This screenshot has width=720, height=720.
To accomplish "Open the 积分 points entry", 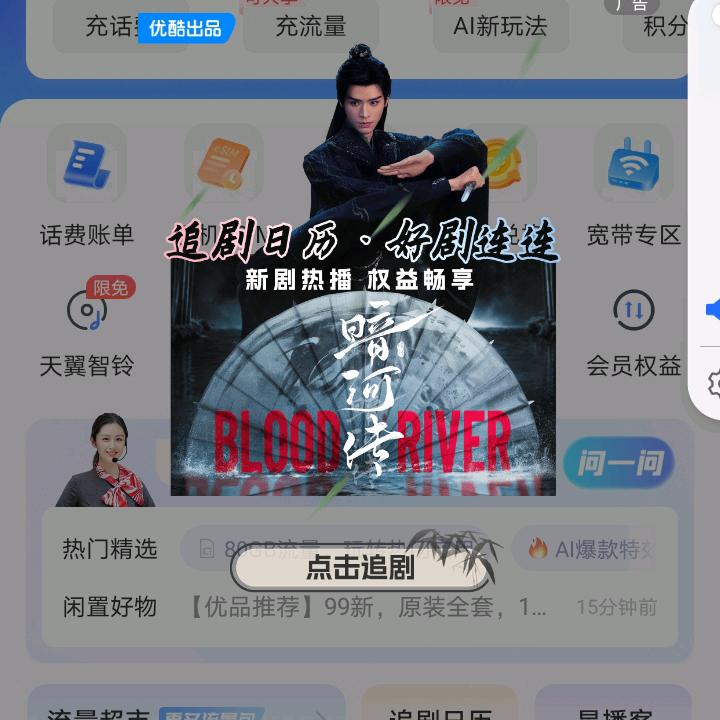I will point(665,26).
